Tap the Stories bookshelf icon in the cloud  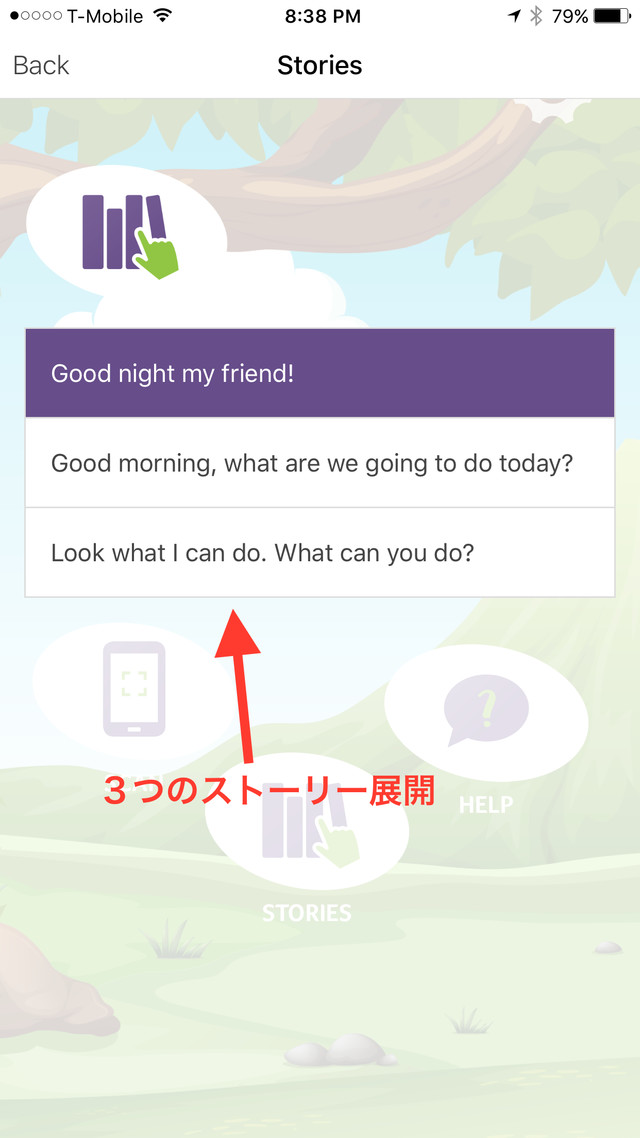point(129,232)
